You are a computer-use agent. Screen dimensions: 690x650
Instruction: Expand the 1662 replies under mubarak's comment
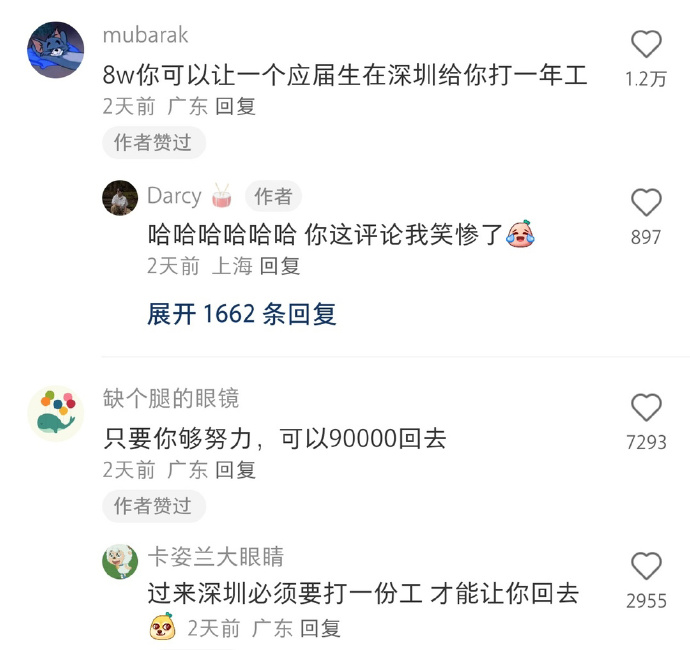click(x=241, y=314)
